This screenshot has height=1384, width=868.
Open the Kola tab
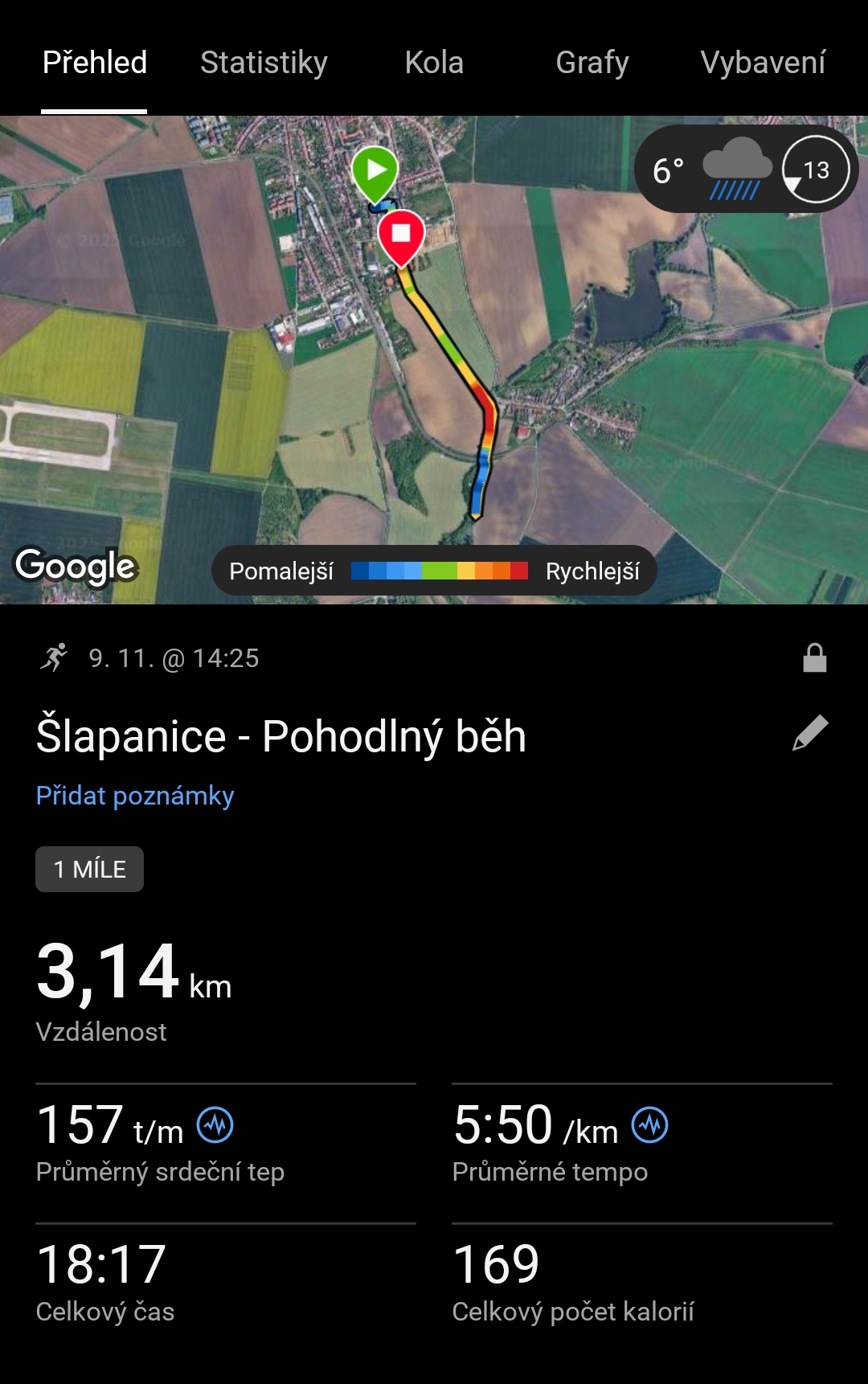tap(434, 63)
